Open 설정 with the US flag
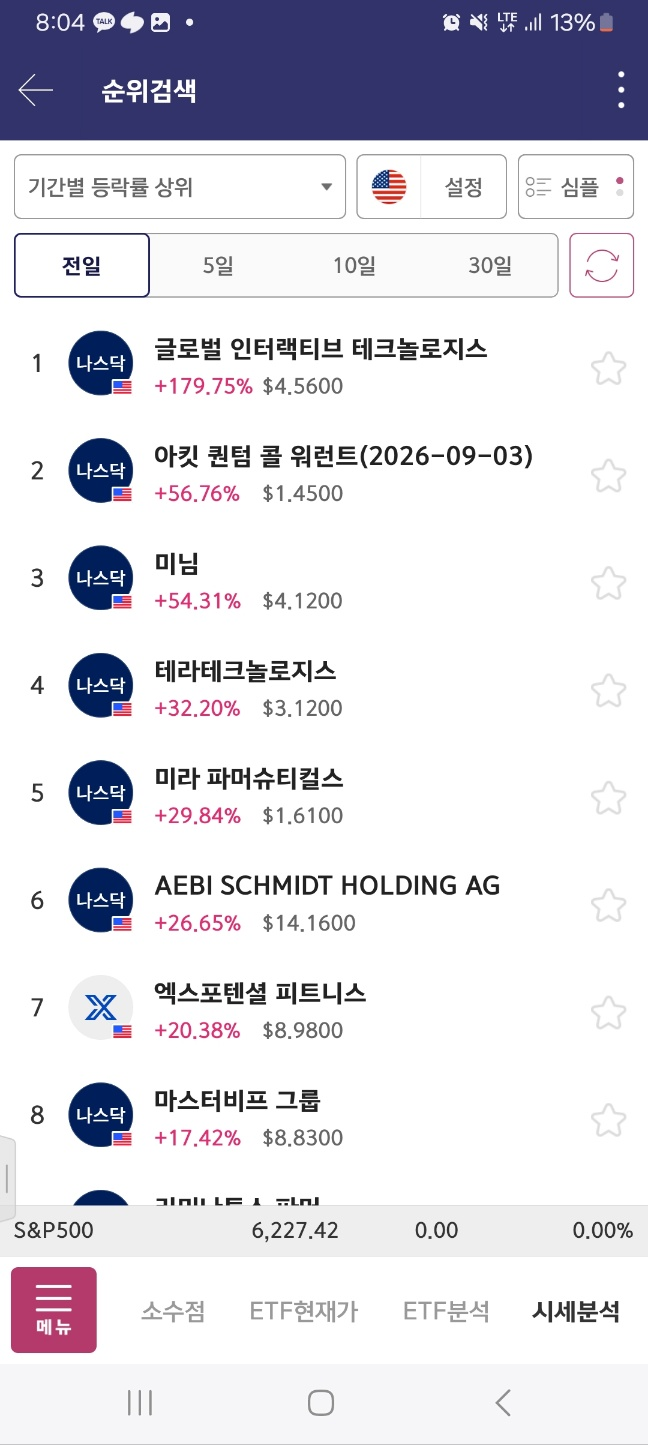The width and height of the screenshot is (648, 1445). pos(431,187)
